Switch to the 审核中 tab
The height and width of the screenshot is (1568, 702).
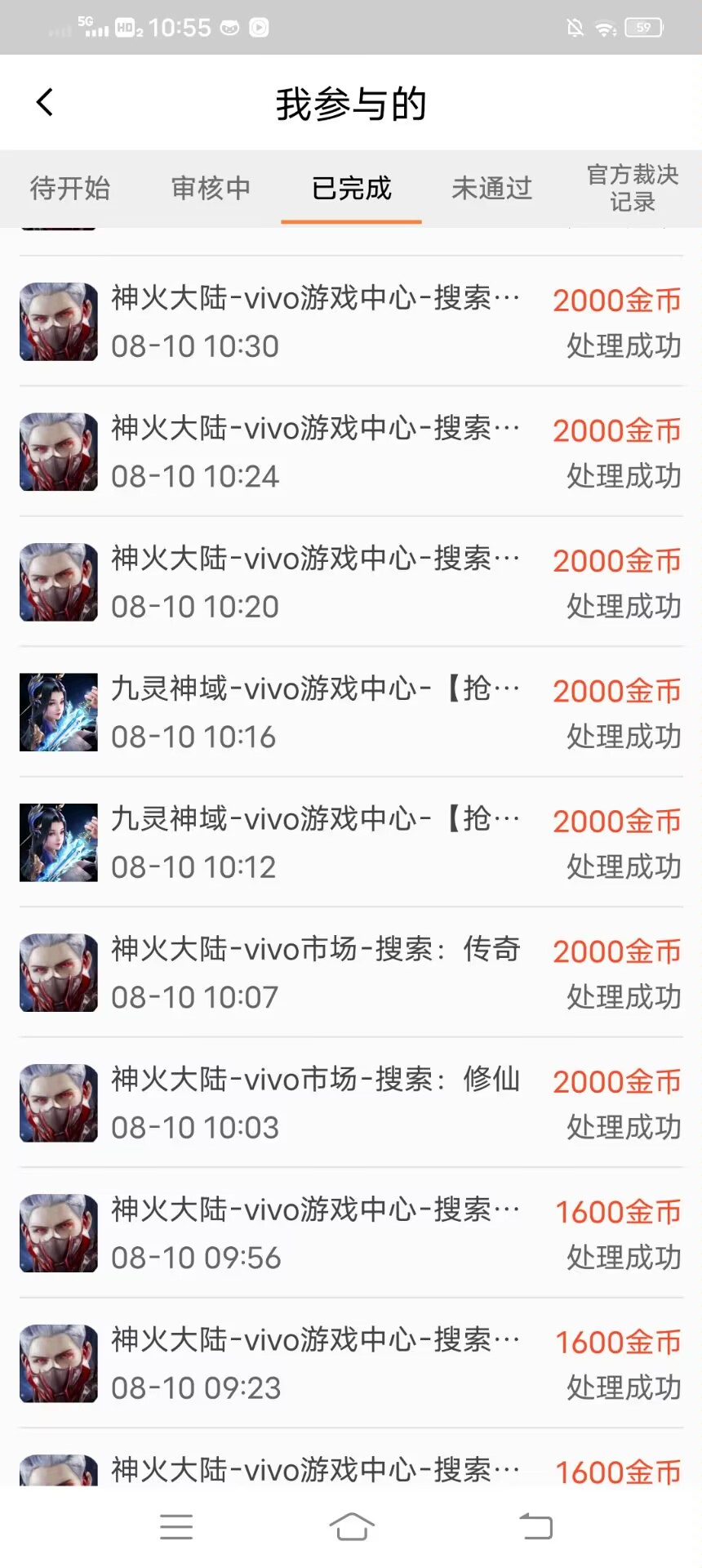pos(211,188)
